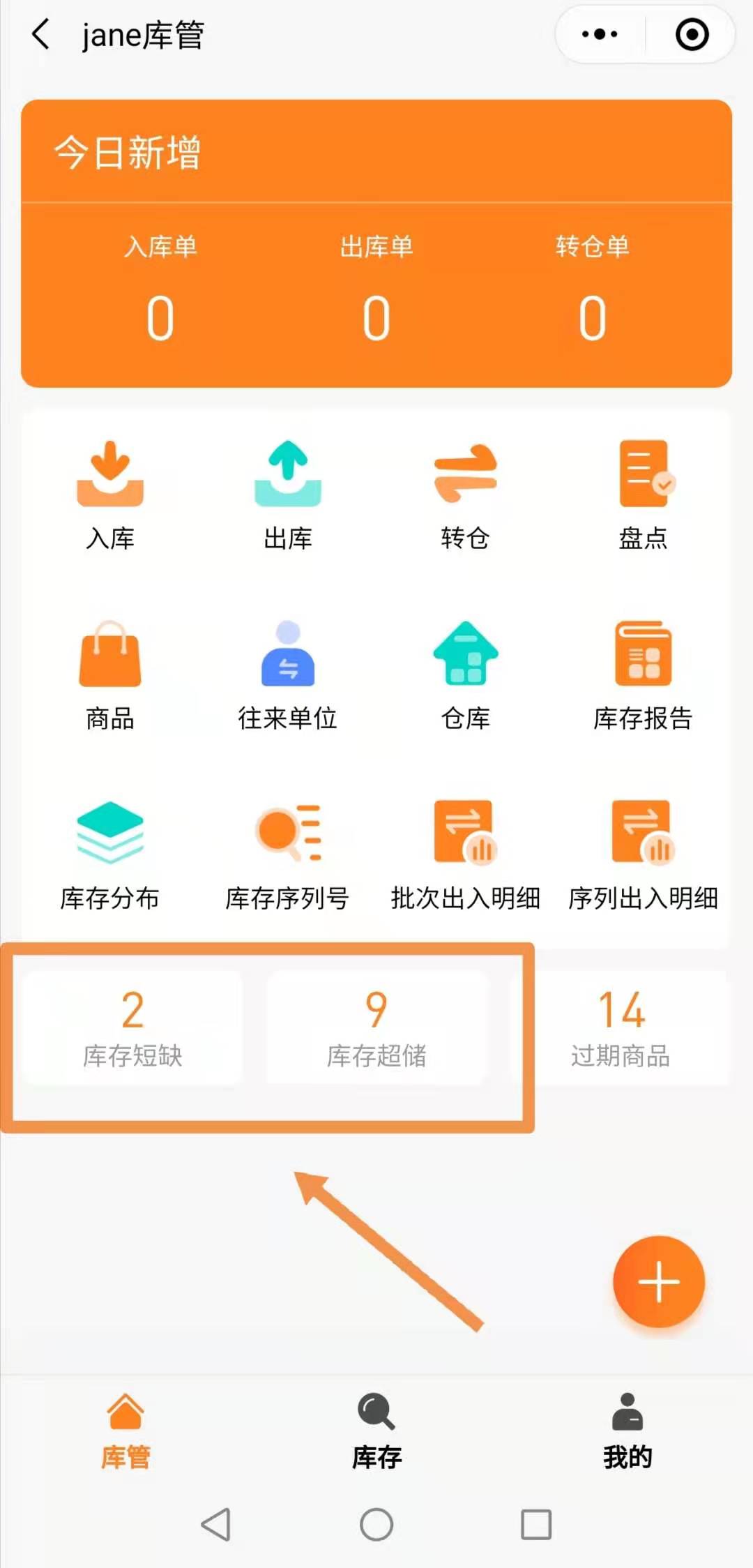Open the mini program overflow menu
Screen dimensions: 753x1568
click(600, 34)
